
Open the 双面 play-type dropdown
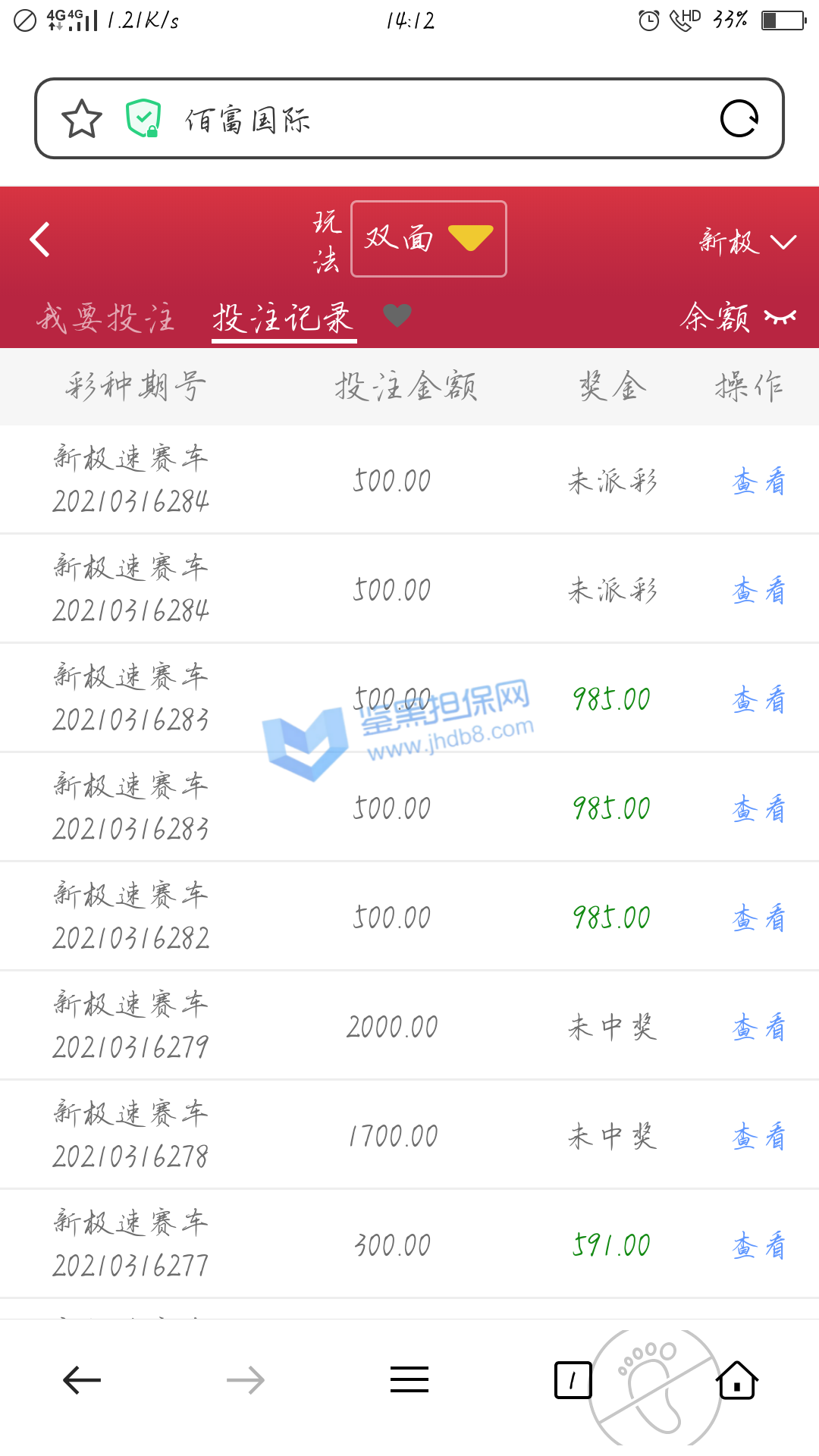click(x=428, y=239)
